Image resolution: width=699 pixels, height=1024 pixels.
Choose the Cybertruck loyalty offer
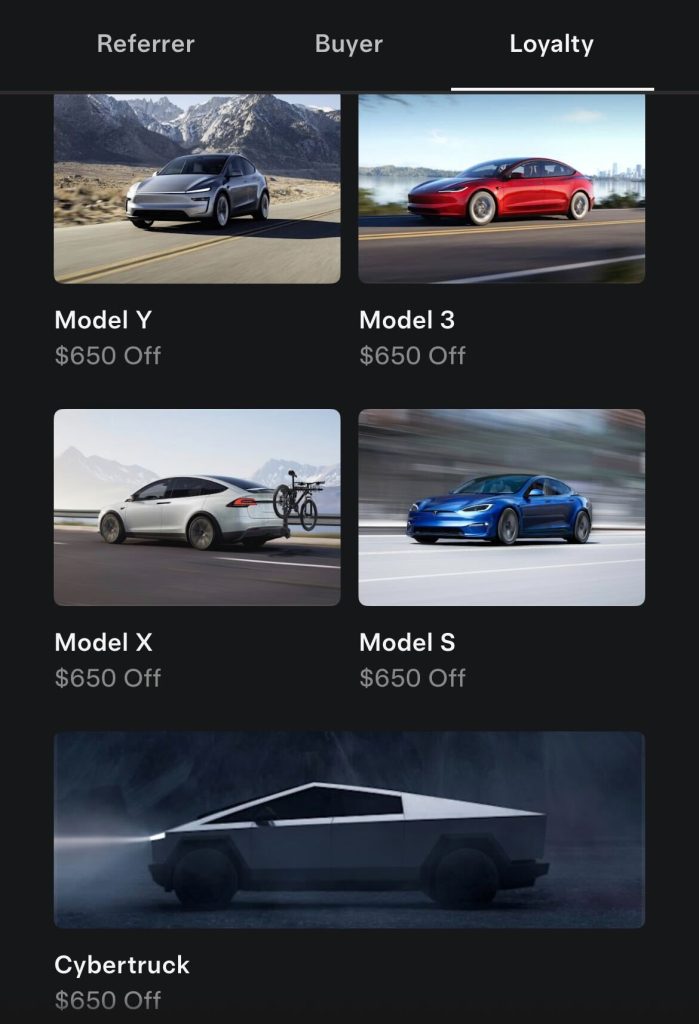click(x=349, y=830)
